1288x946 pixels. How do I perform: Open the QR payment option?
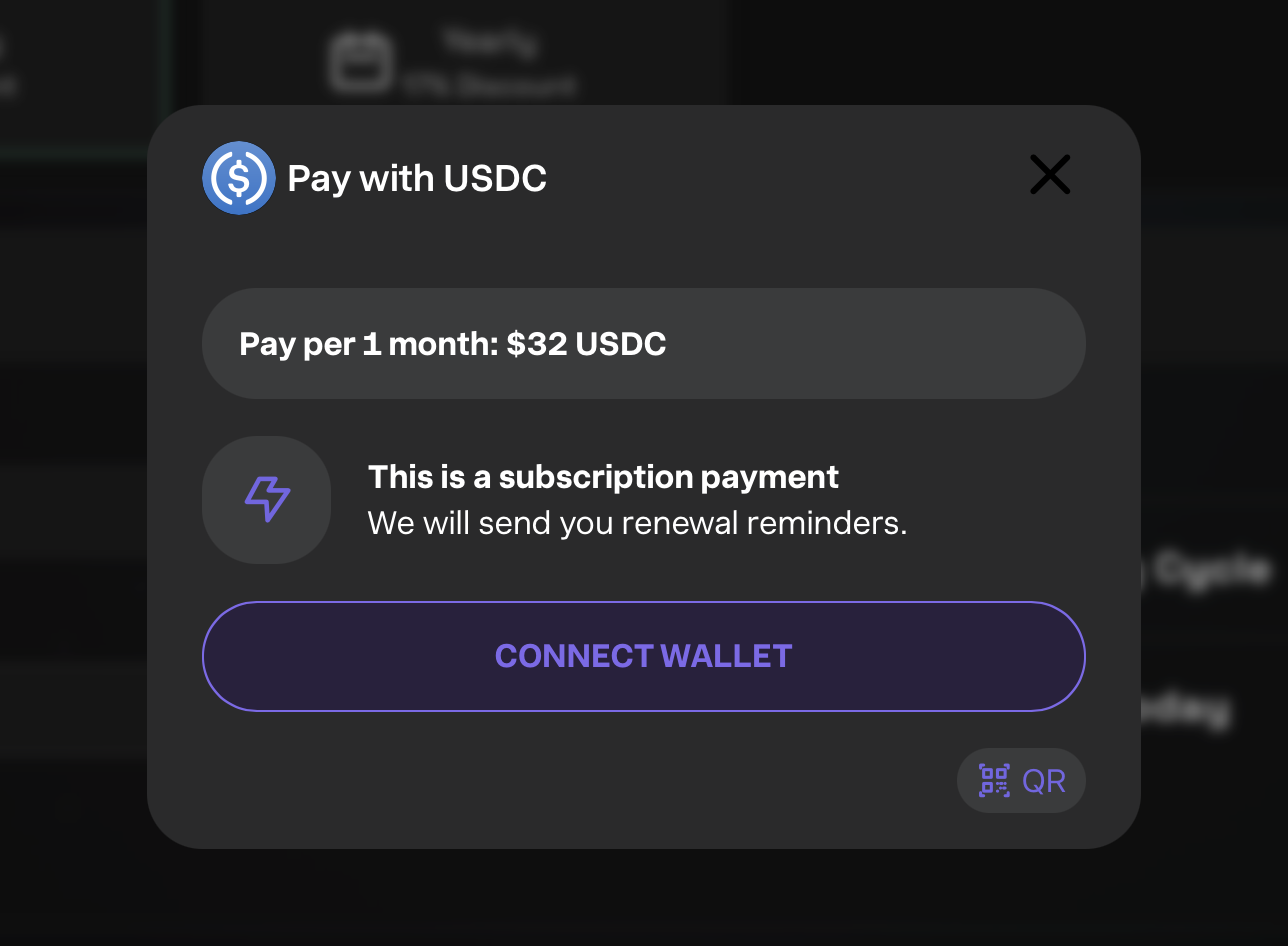pos(1021,780)
